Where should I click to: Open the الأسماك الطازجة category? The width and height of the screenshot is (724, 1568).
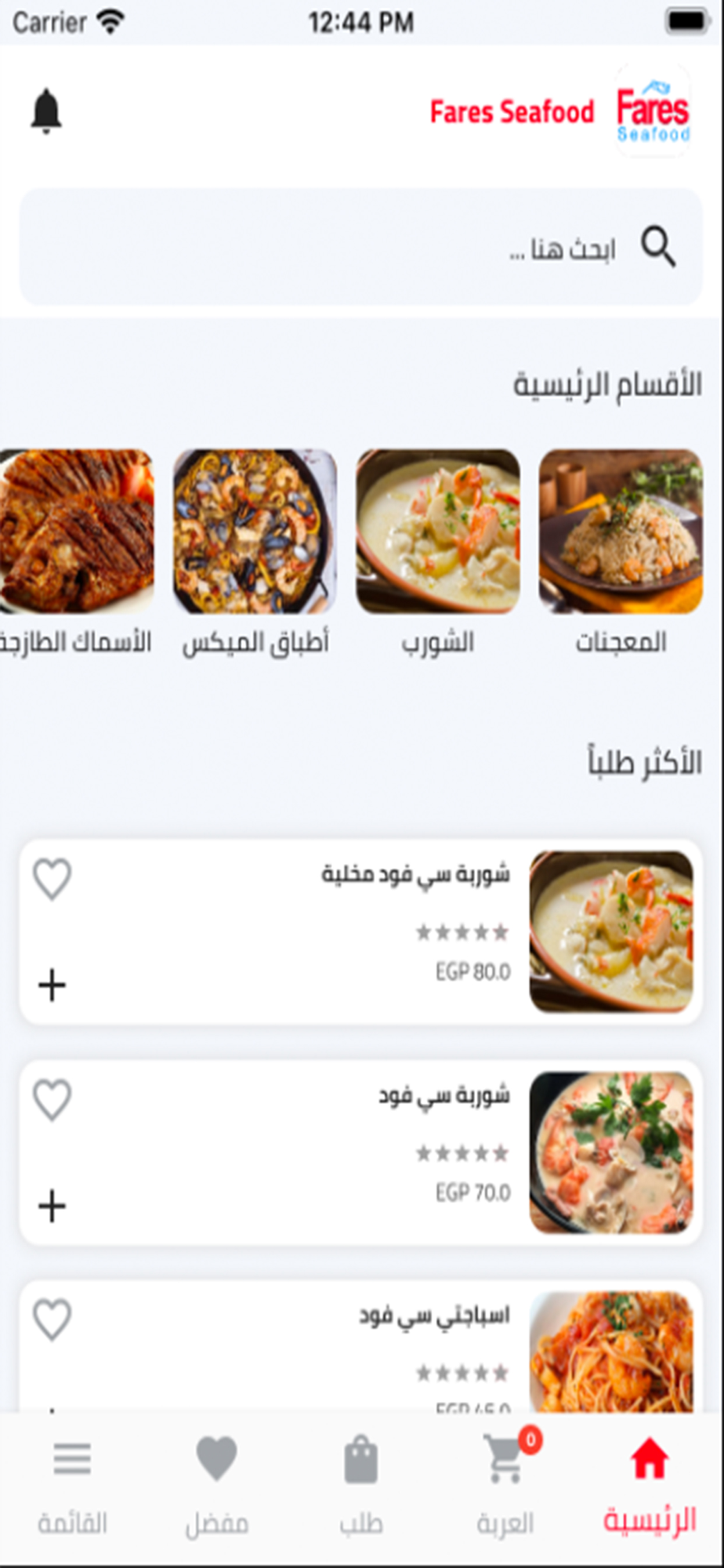coord(77,552)
